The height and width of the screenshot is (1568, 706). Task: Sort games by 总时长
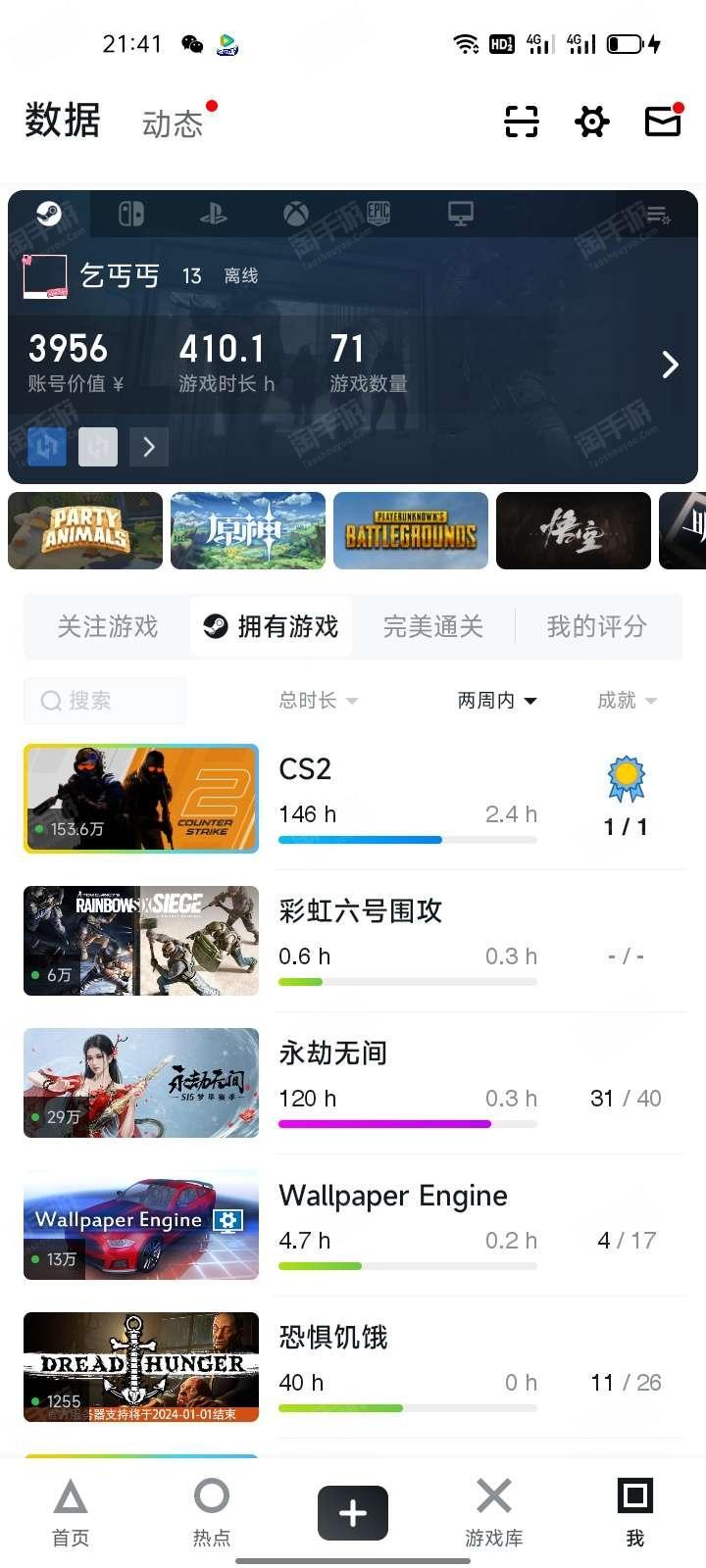point(319,701)
